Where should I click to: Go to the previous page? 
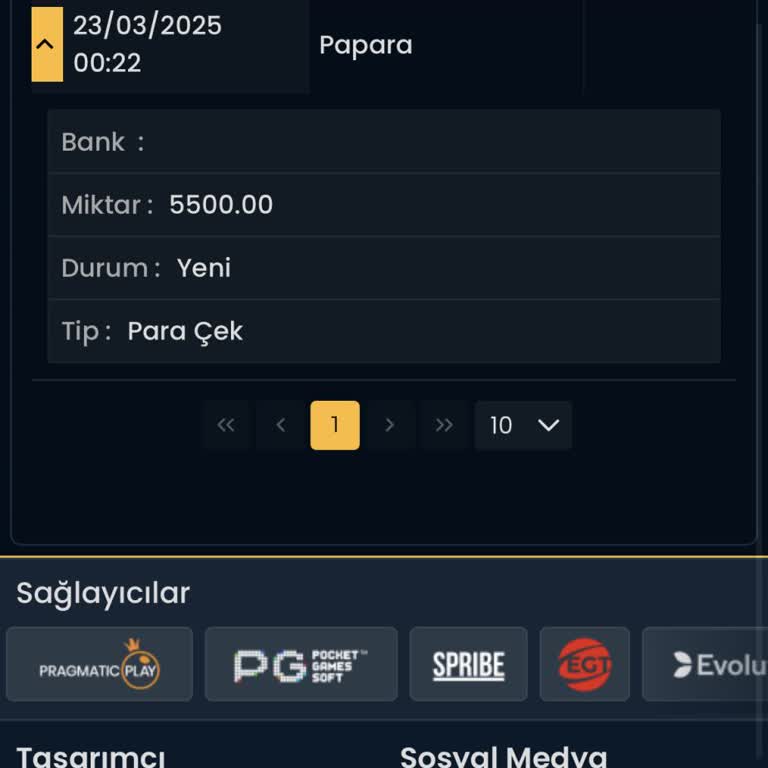tap(281, 426)
